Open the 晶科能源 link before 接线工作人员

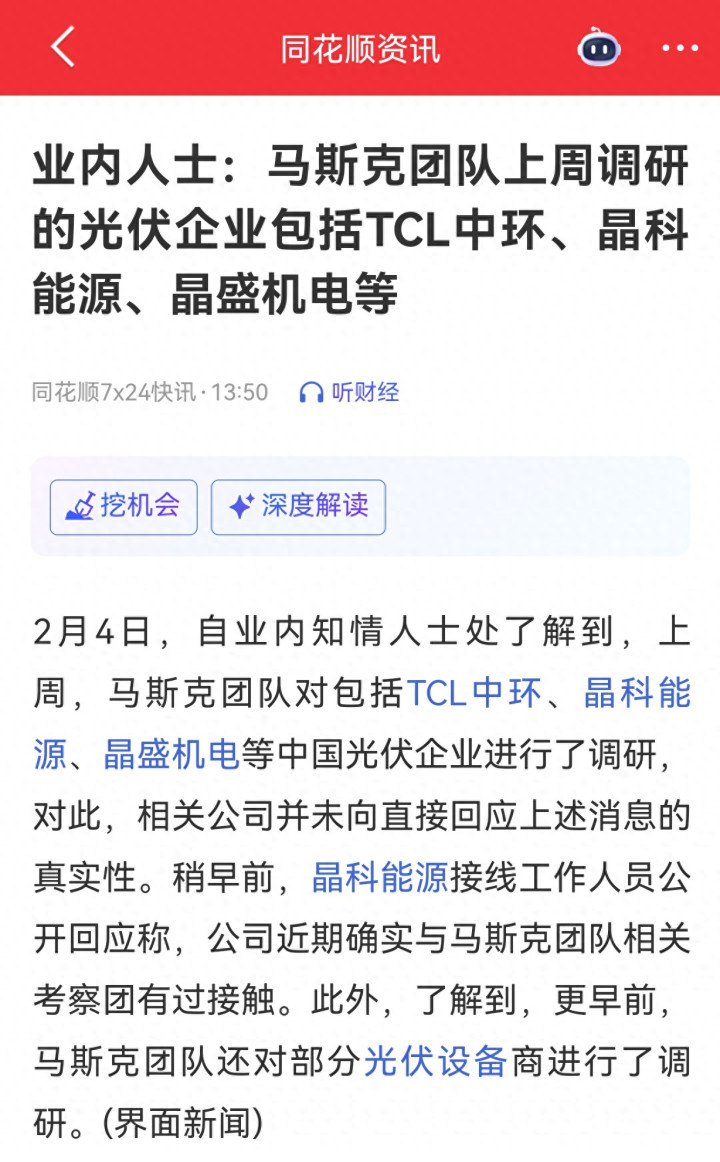(x=379, y=878)
